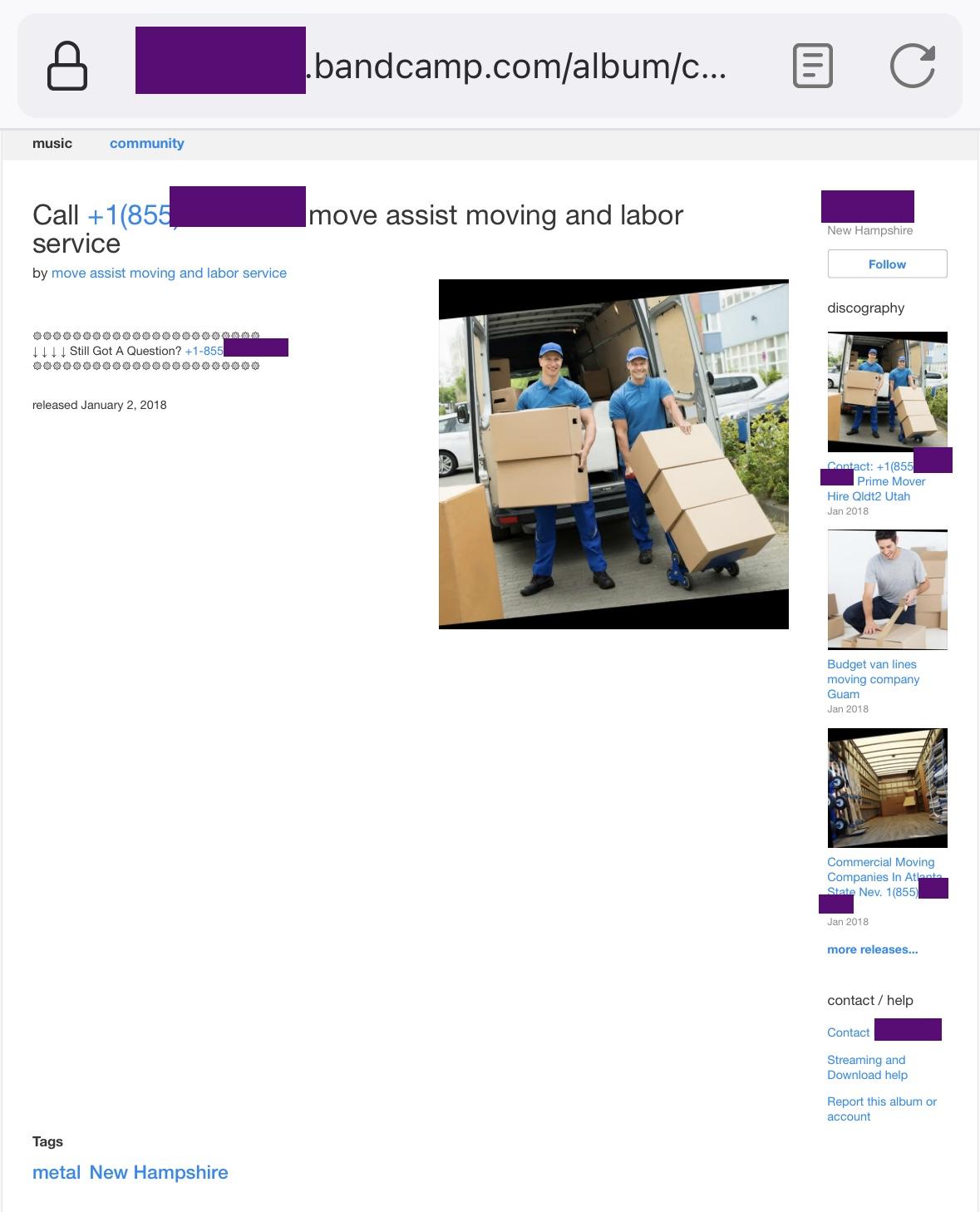Open Streaming and Download help
This screenshot has height=1212, width=980.
tap(867, 1067)
